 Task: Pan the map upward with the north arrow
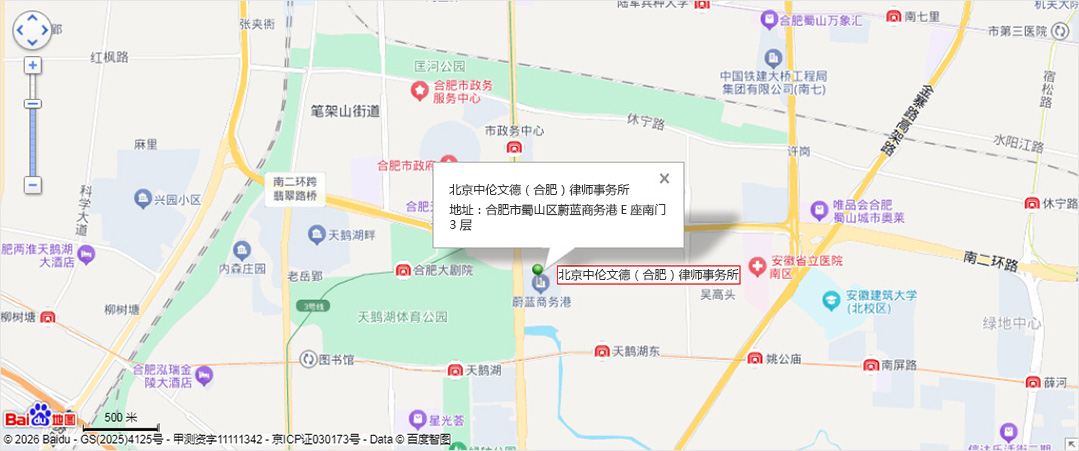click(32, 18)
